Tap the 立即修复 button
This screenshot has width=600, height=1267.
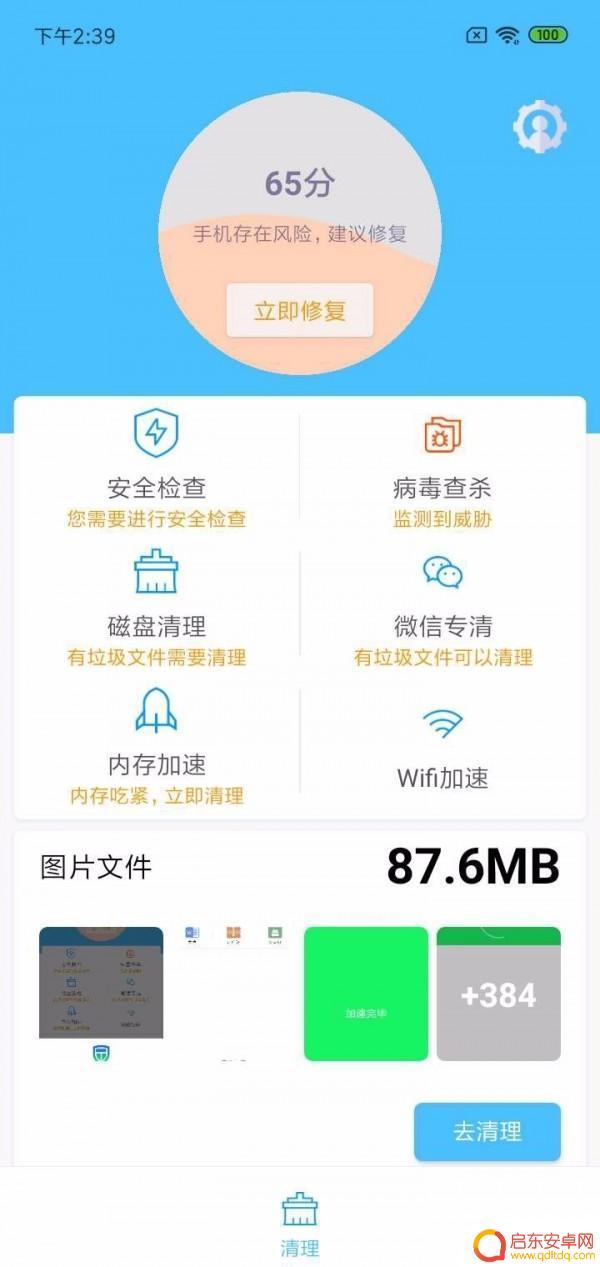[300, 310]
